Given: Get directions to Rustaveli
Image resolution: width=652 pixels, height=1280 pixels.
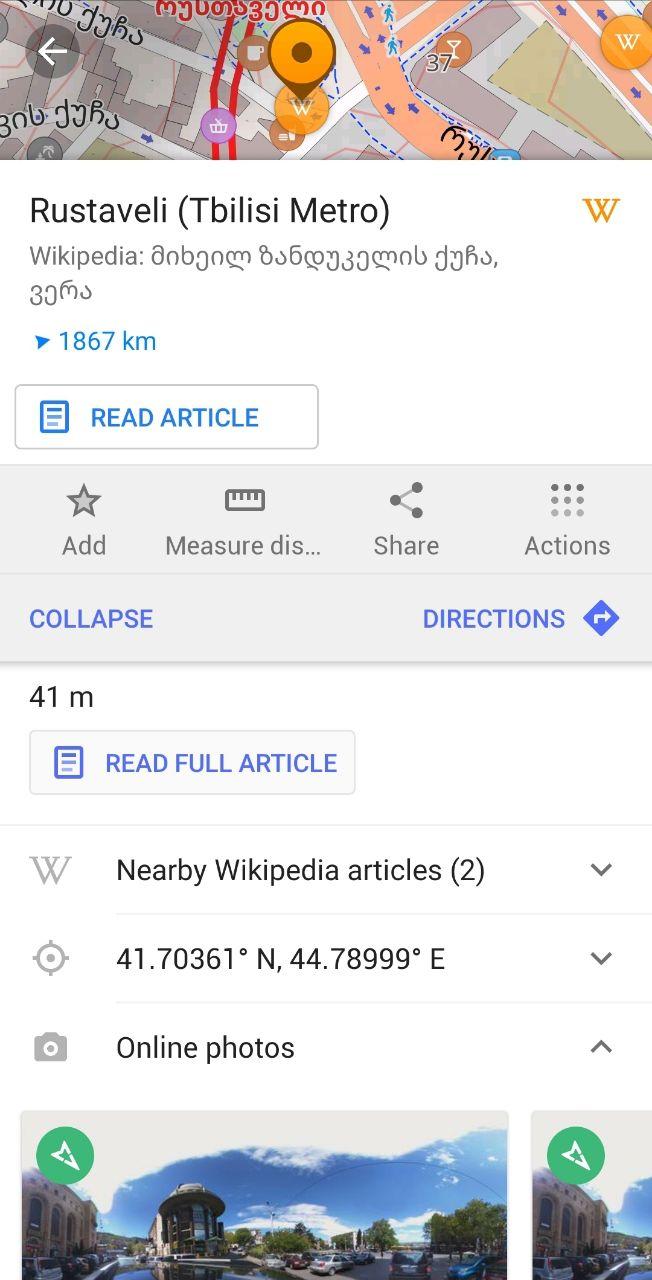Looking at the screenshot, I should click(x=520, y=619).
